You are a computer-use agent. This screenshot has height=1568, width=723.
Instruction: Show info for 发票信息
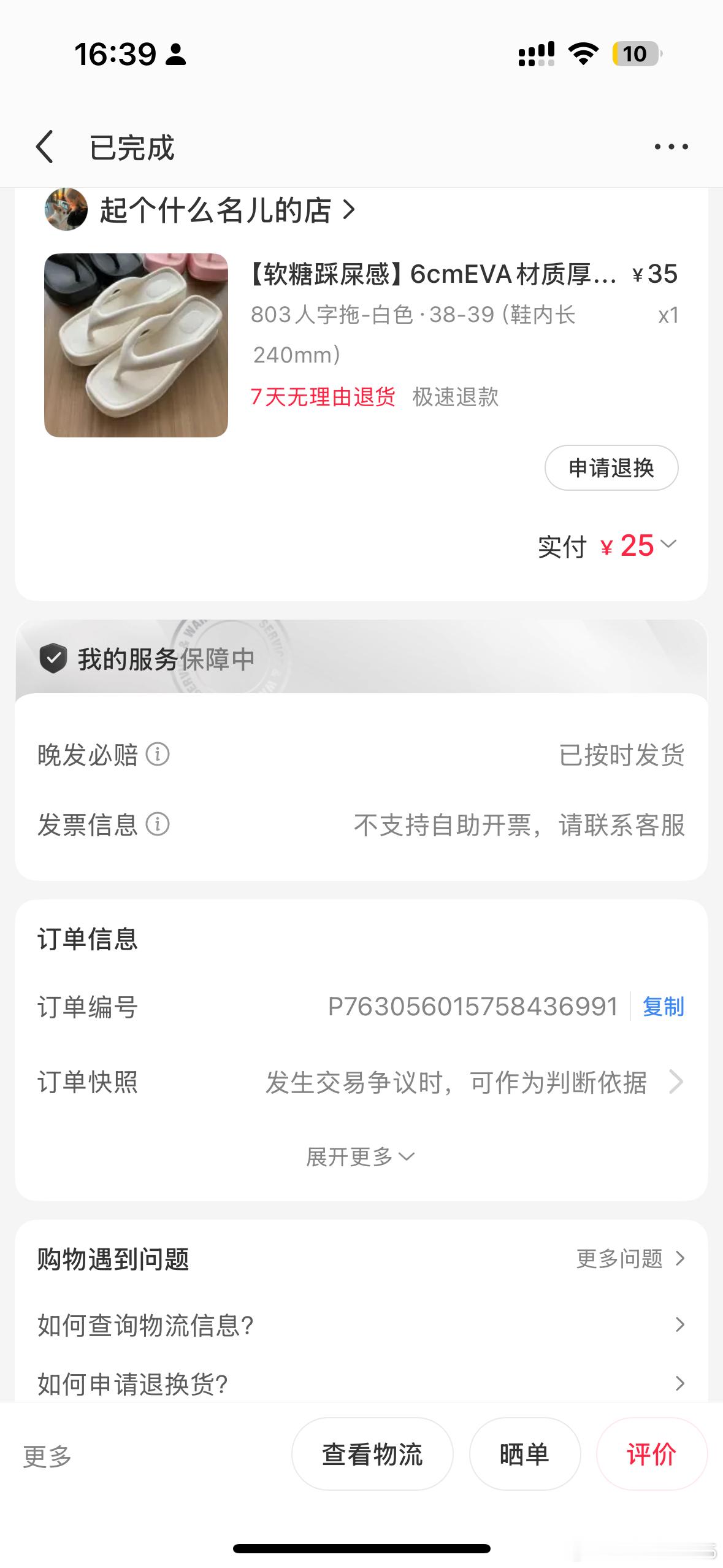coord(158,824)
